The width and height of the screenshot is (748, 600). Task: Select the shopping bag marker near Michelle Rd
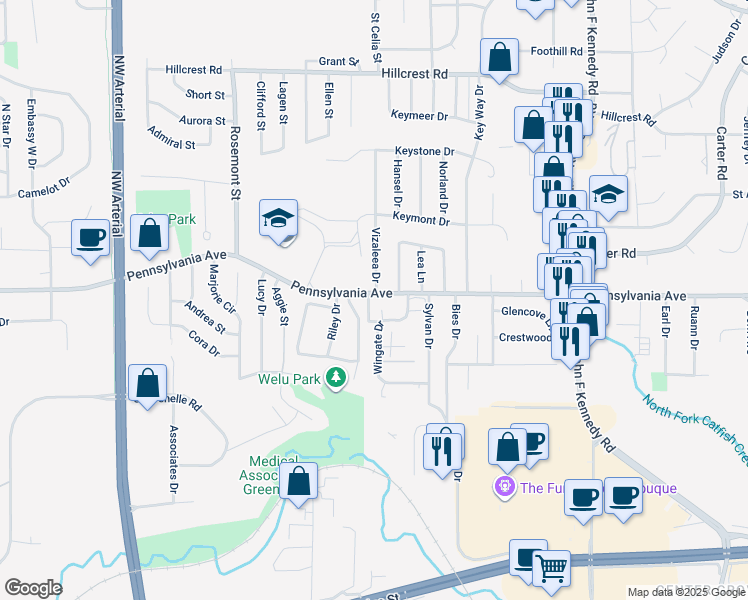(x=147, y=382)
